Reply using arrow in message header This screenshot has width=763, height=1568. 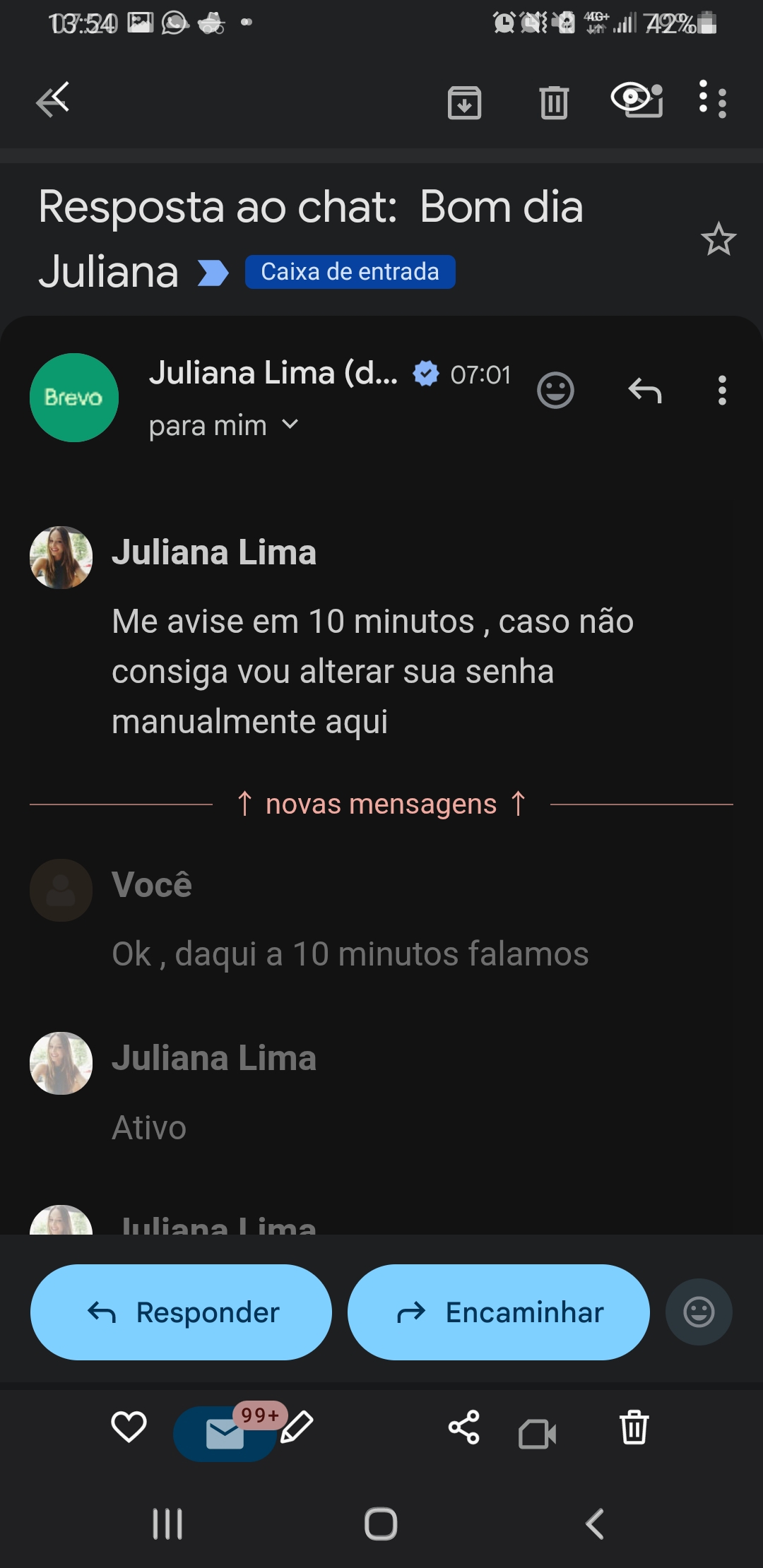tap(644, 390)
